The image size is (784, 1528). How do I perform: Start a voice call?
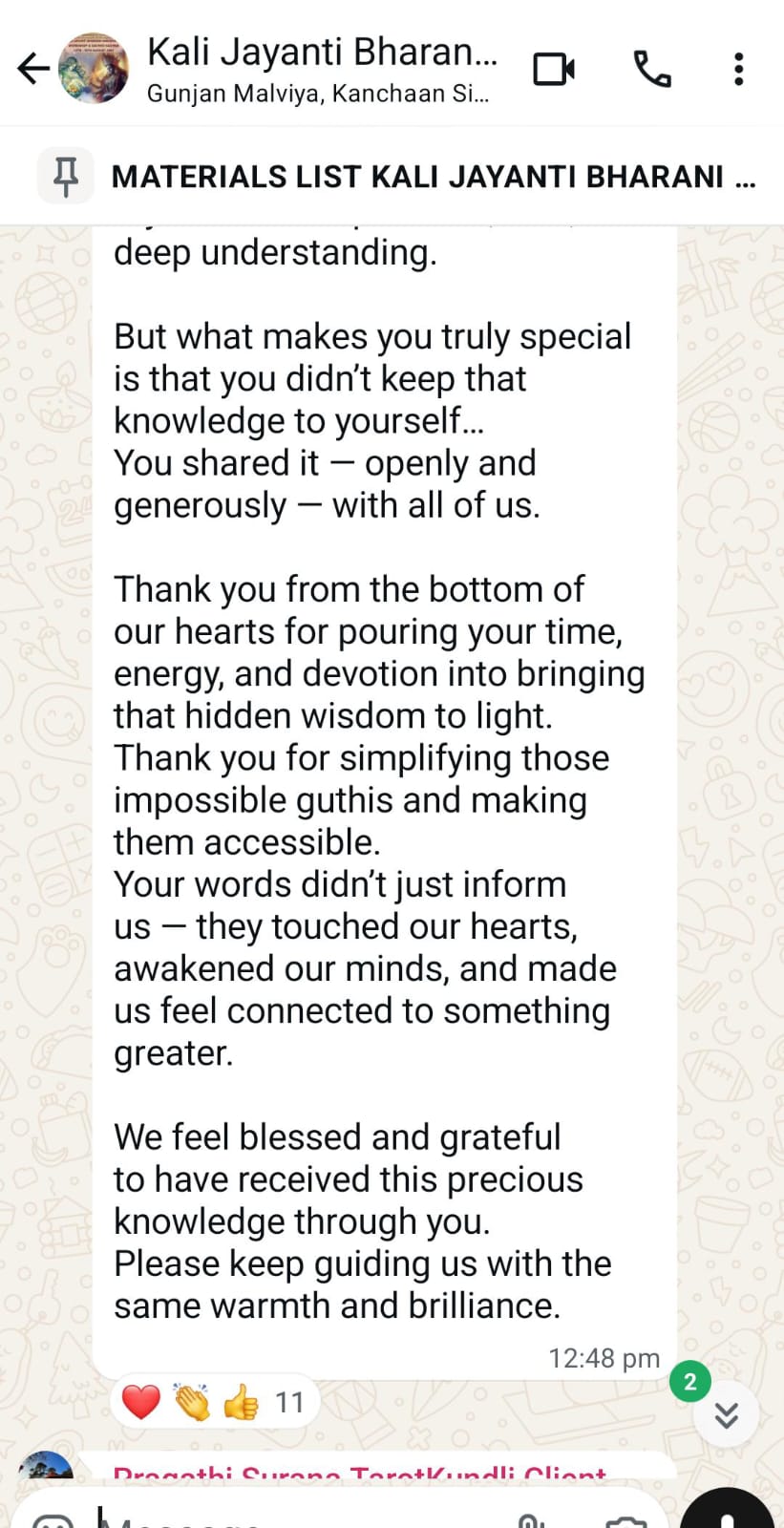[x=652, y=69]
